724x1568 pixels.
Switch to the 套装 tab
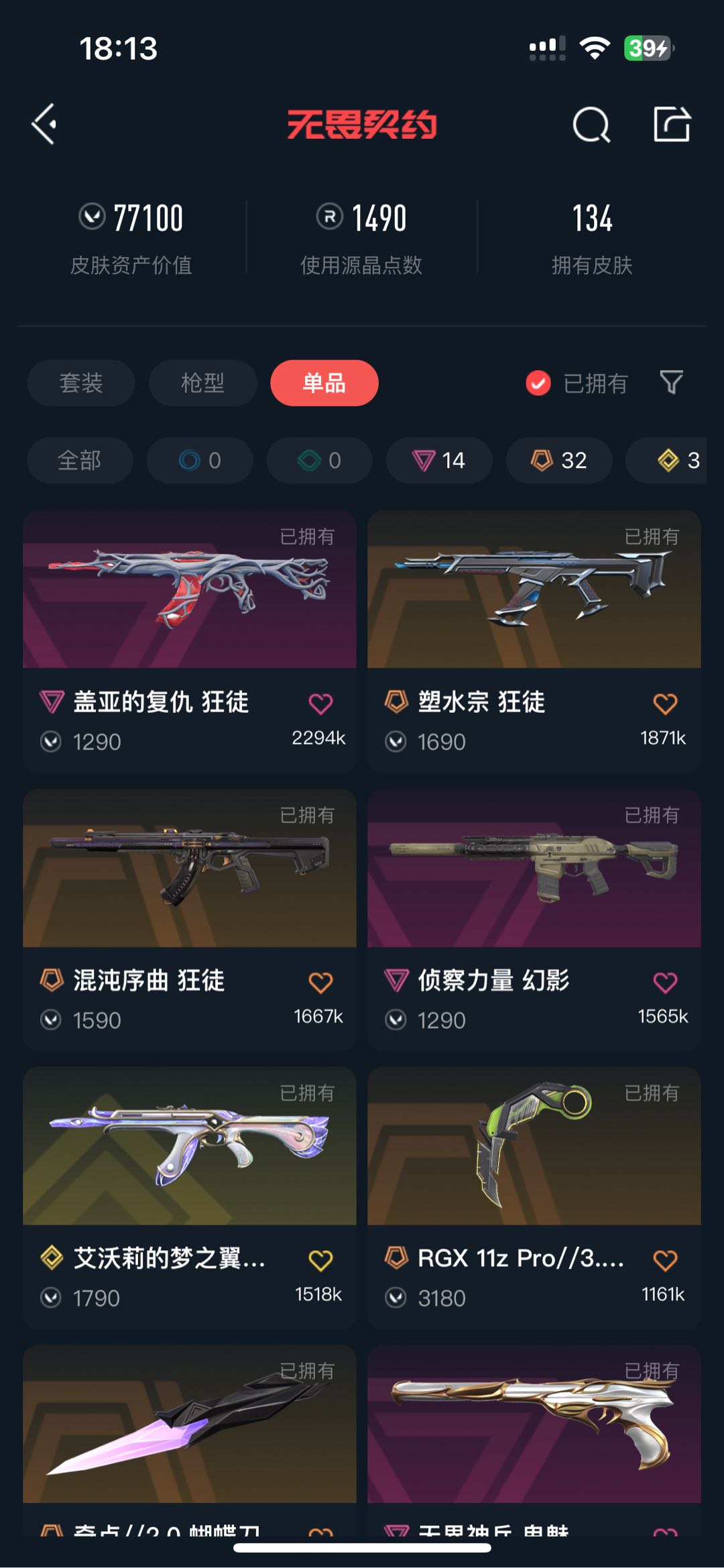click(81, 383)
